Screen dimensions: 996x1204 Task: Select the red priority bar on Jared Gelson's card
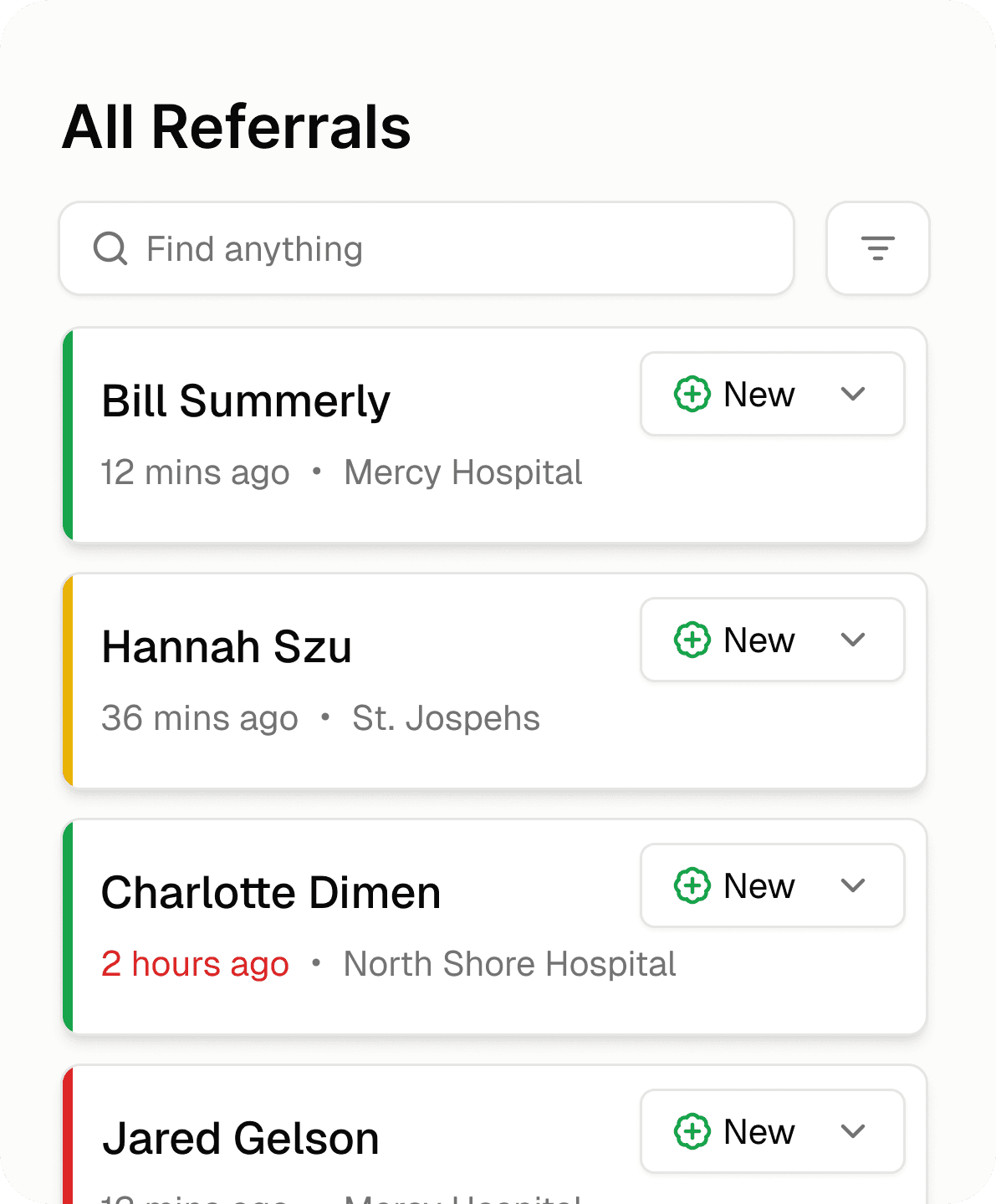pyautogui.click(x=68, y=1145)
